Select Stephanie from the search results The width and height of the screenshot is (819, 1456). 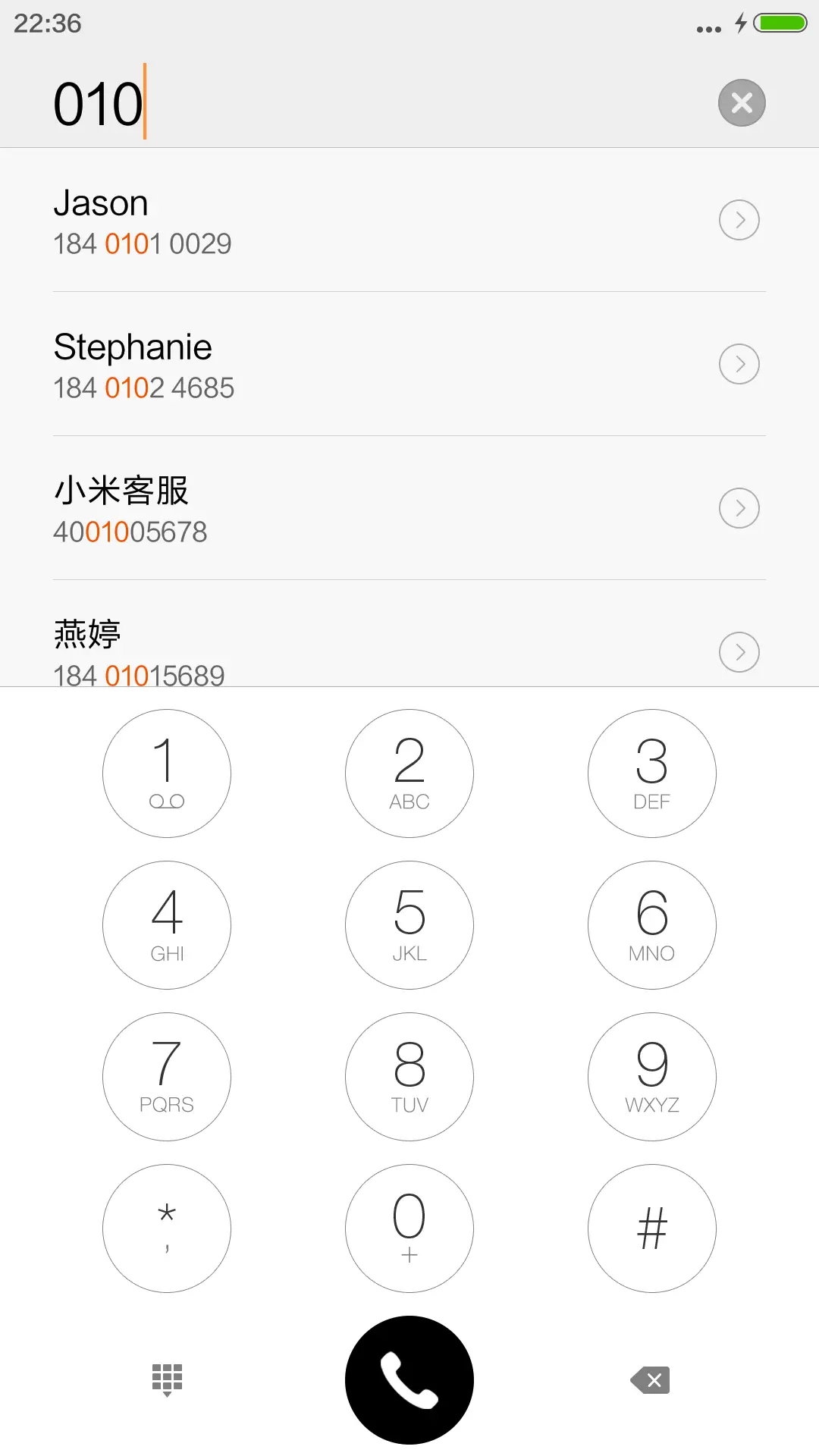tap(303, 364)
